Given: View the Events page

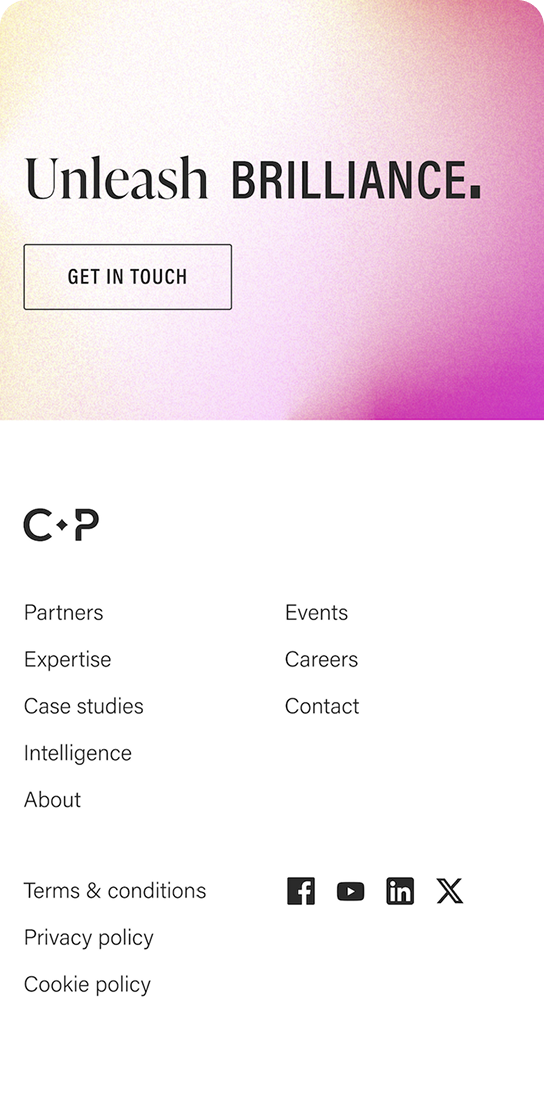Looking at the screenshot, I should point(317,612).
